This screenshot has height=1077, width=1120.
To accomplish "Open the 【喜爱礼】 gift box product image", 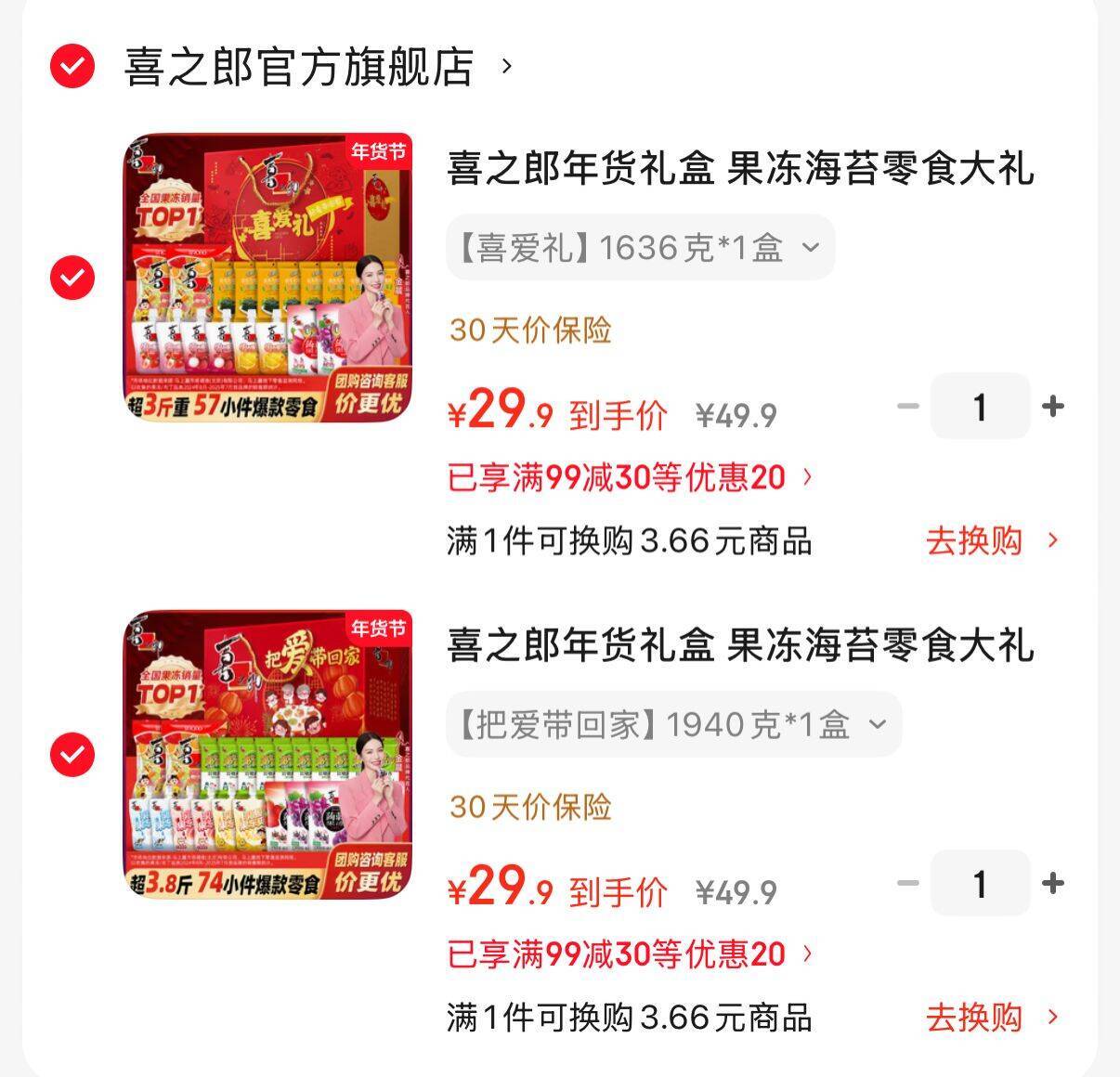I will [267, 278].
